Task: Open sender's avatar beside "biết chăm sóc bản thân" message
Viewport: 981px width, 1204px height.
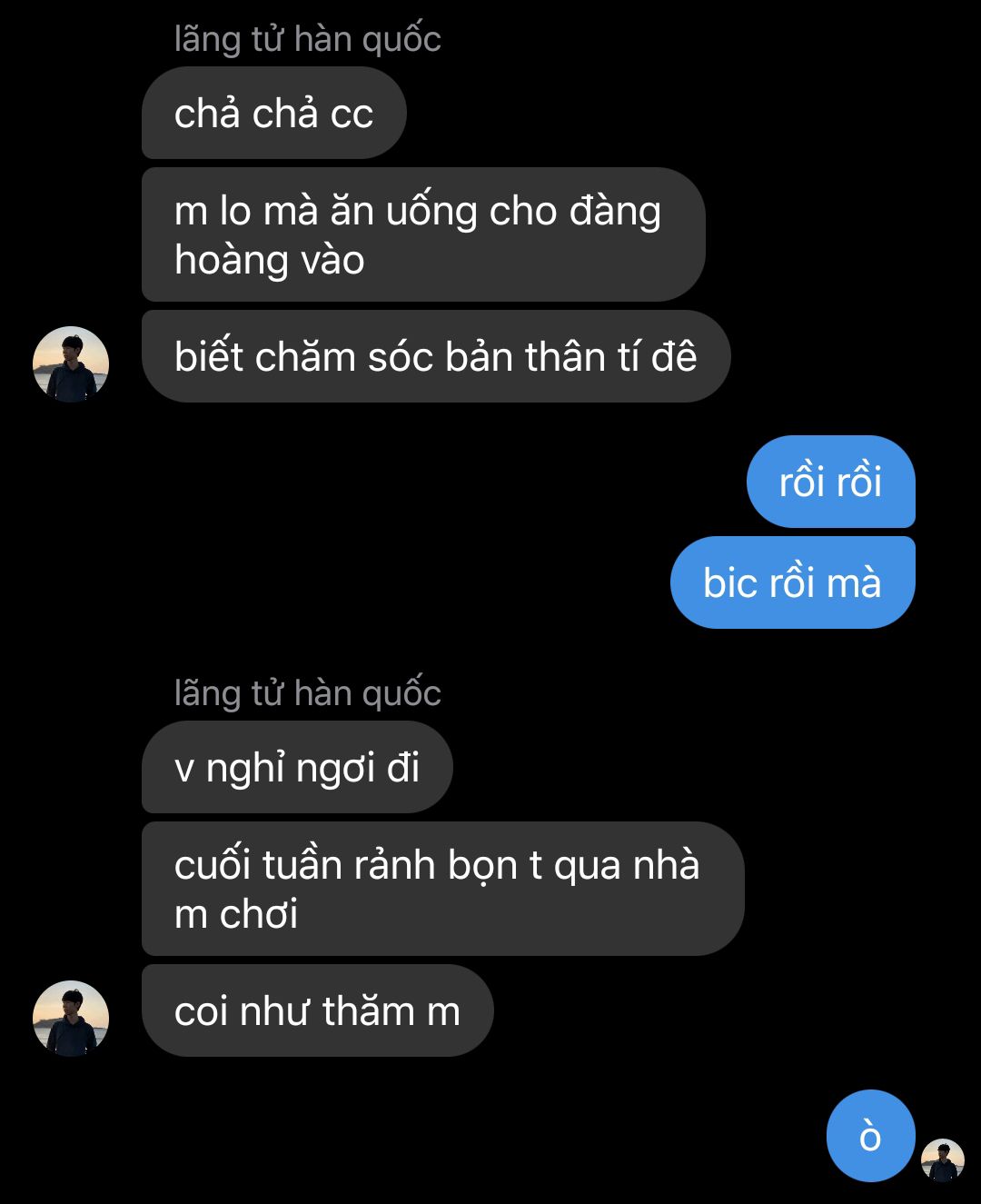Action: (71, 364)
